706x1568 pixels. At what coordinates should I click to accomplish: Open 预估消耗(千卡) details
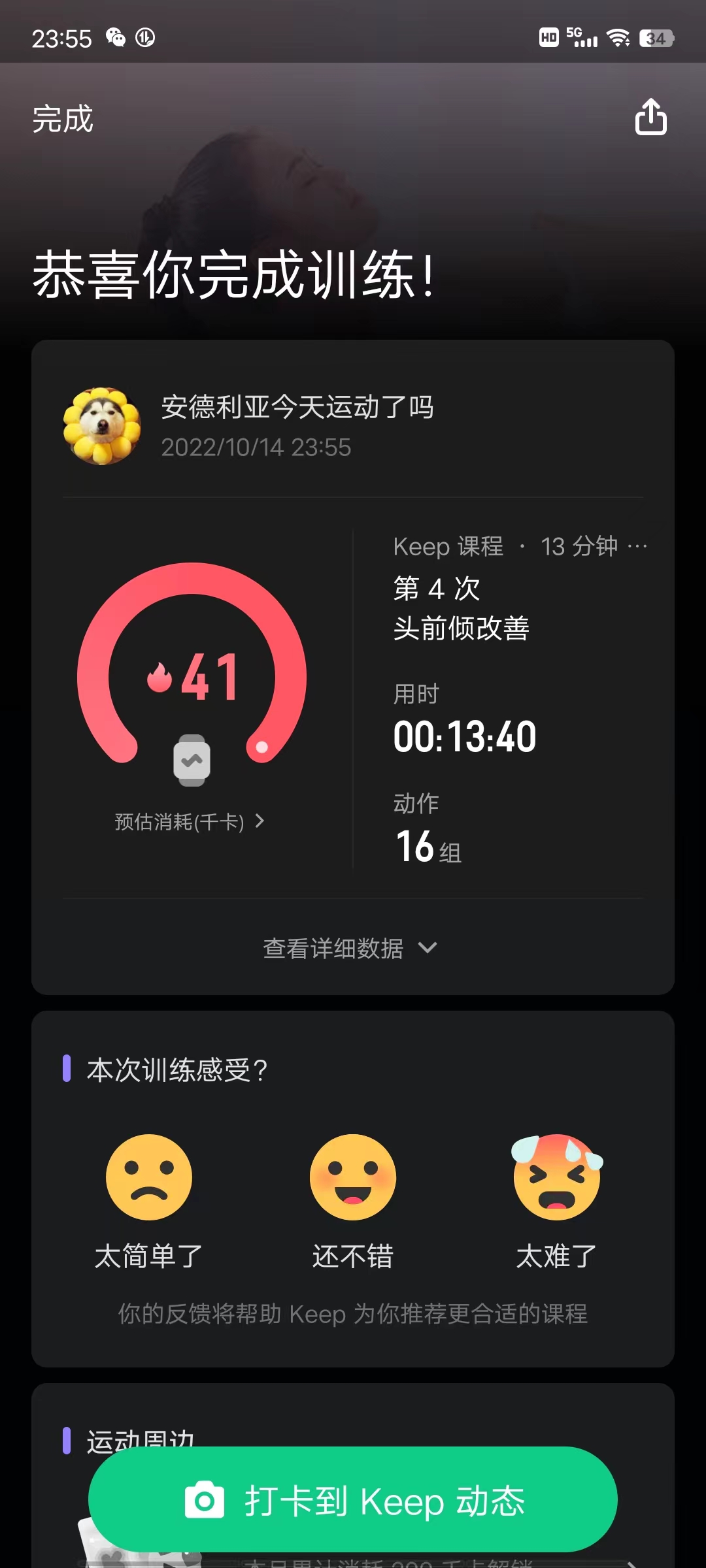(190, 821)
